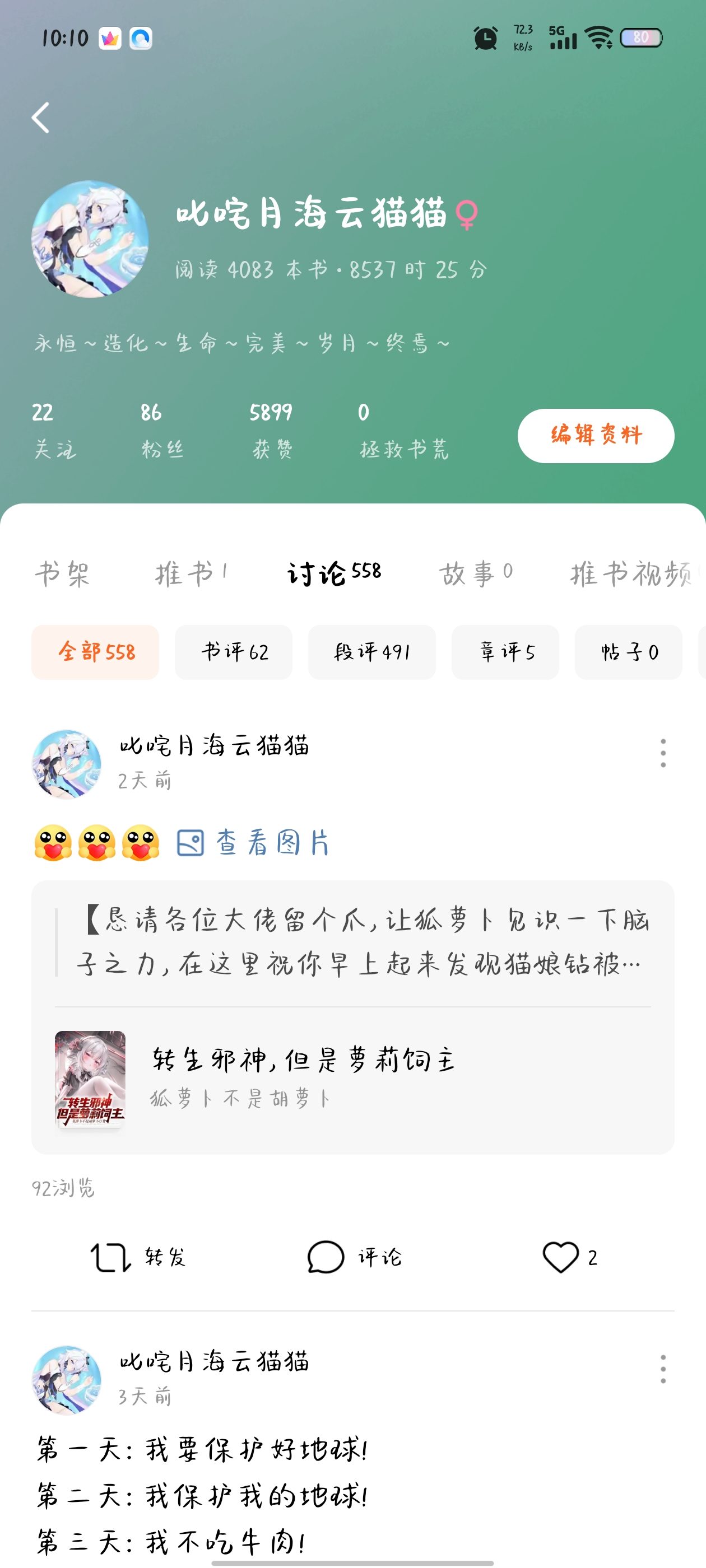Image resolution: width=706 pixels, height=1568 pixels.
Task: Open overflow menu on the 2天前 post
Action: click(x=663, y=753)
